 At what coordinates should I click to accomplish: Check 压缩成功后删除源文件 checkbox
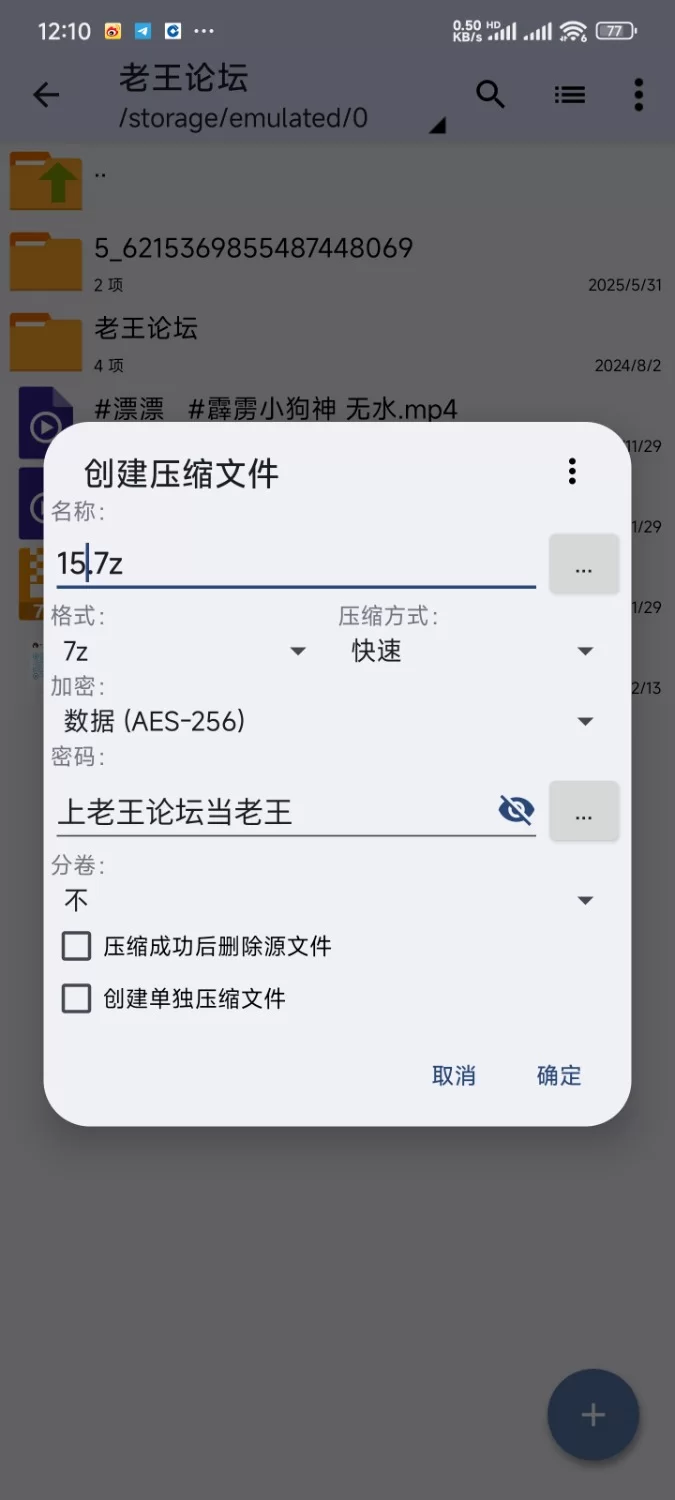tap(77, 946)
